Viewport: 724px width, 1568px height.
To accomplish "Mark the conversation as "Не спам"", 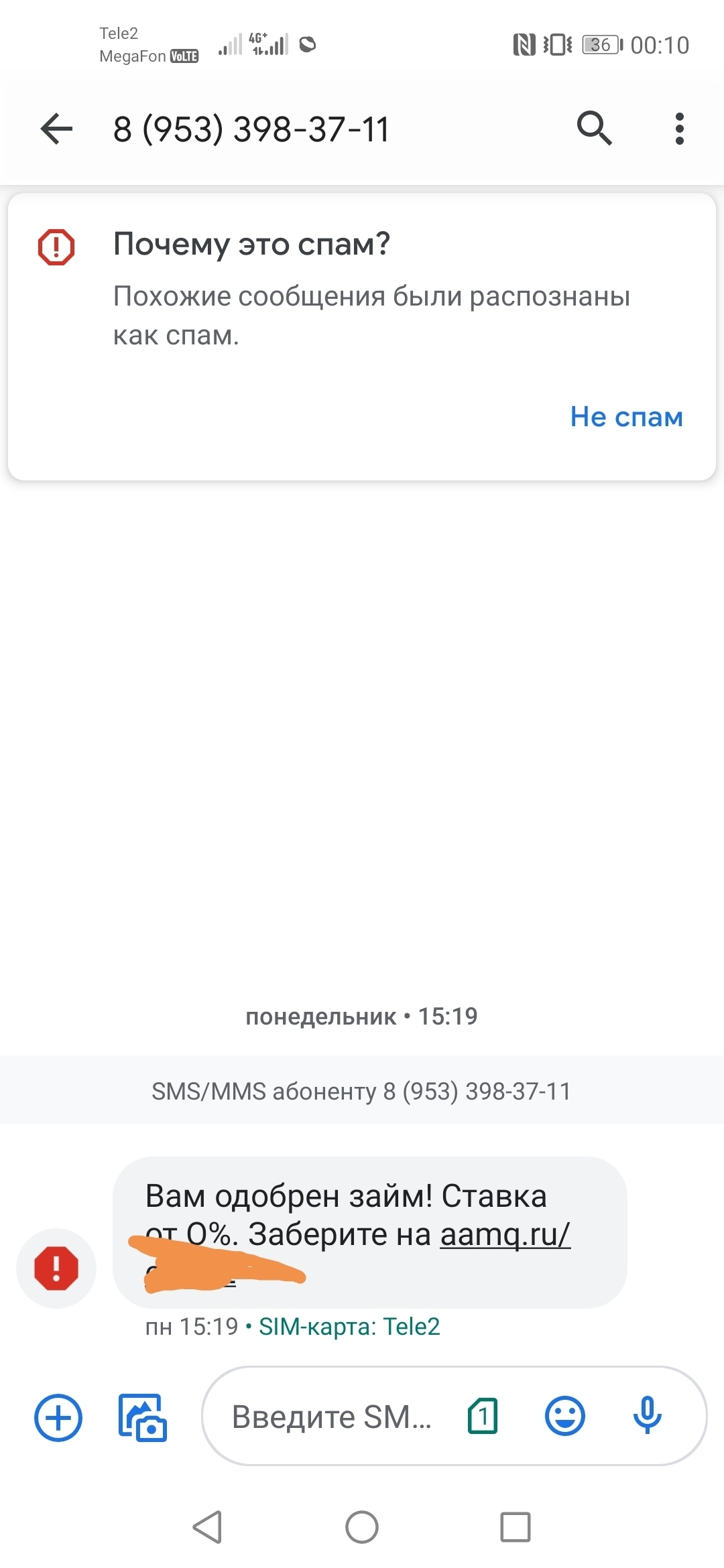I will 626,417.
